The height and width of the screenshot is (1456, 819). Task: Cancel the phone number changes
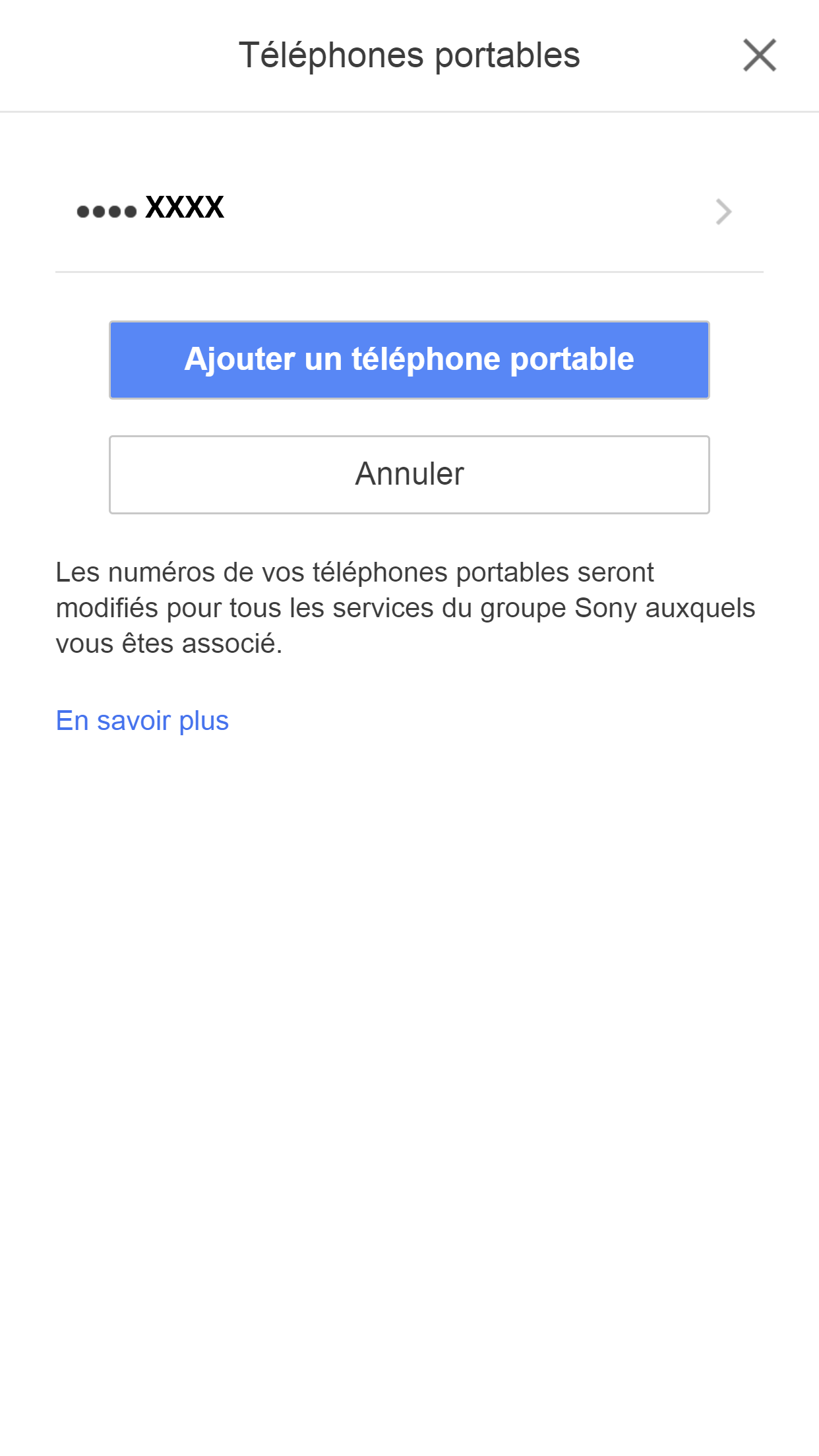tap(409, 473)
